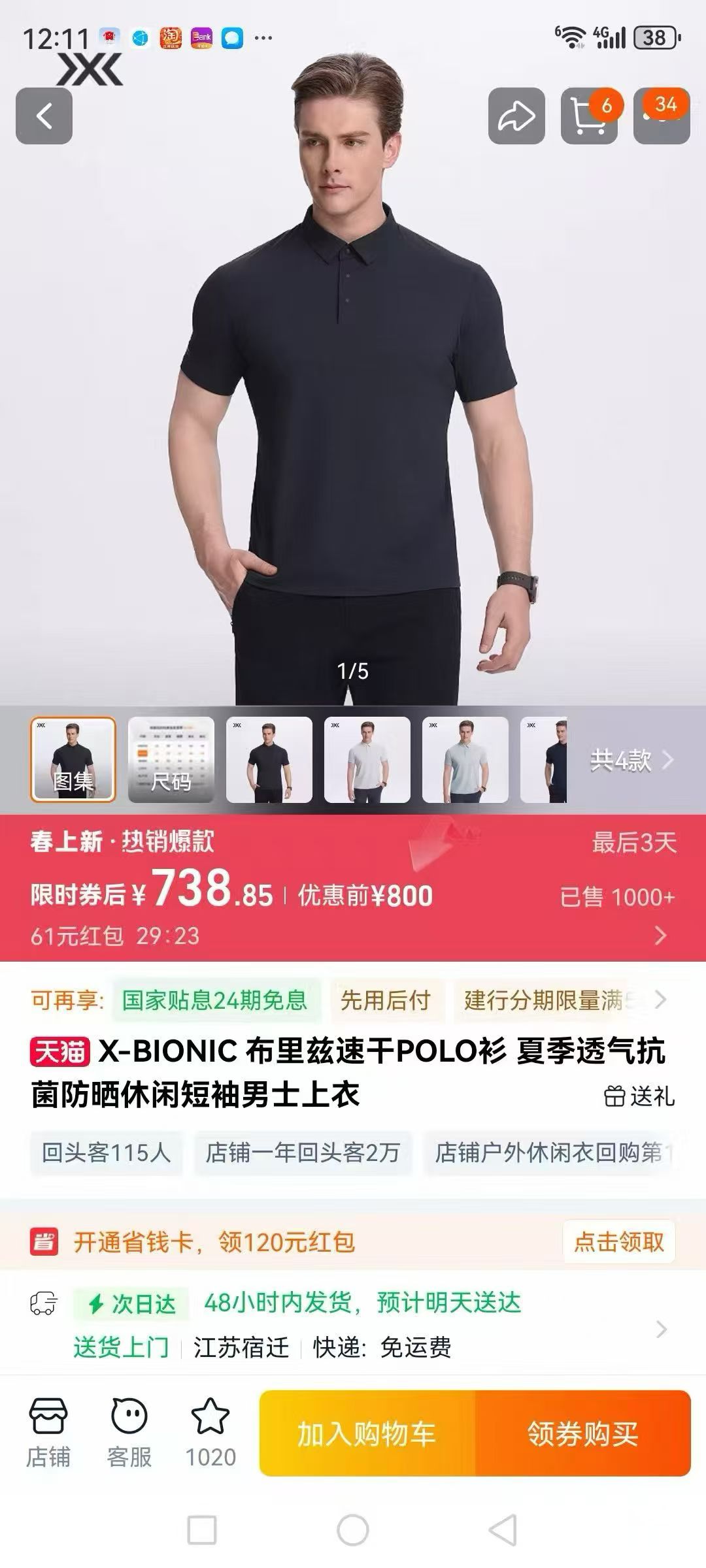Tap 加入购物车 to add to the cart
Image resolution: width=706 pixels, height=1568 pixels.
coord(367,1434)
